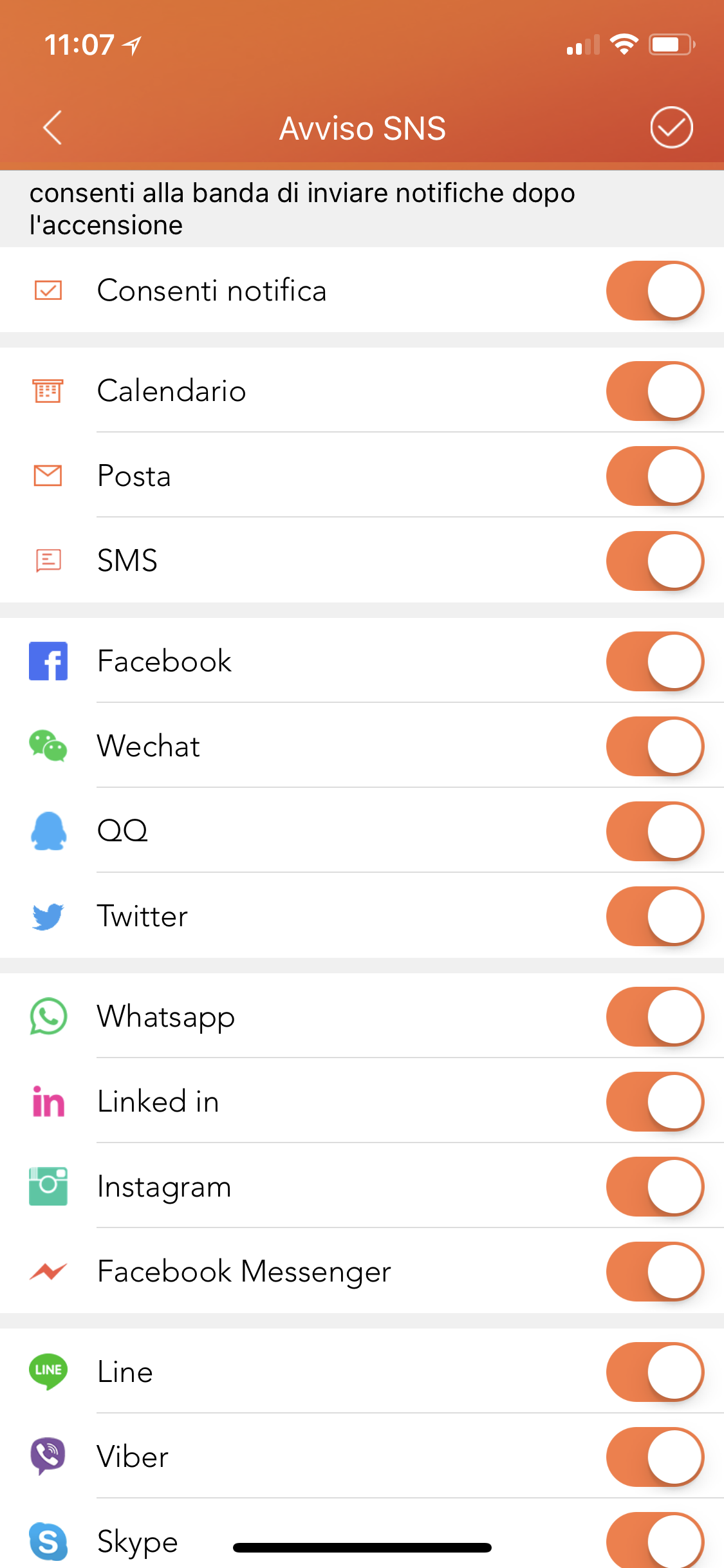724x1568 pixels.
Task: Confirm settings with the checkmark button
Action: (672, 127)
